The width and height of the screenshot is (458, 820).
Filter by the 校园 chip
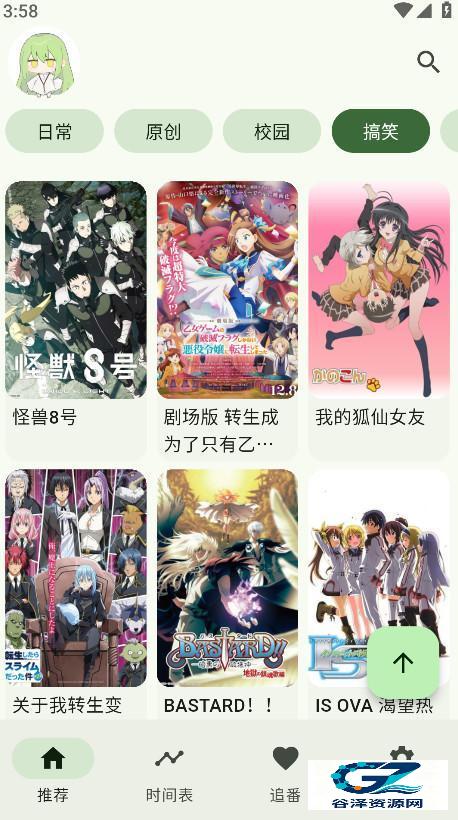click(x=272, y=131)
